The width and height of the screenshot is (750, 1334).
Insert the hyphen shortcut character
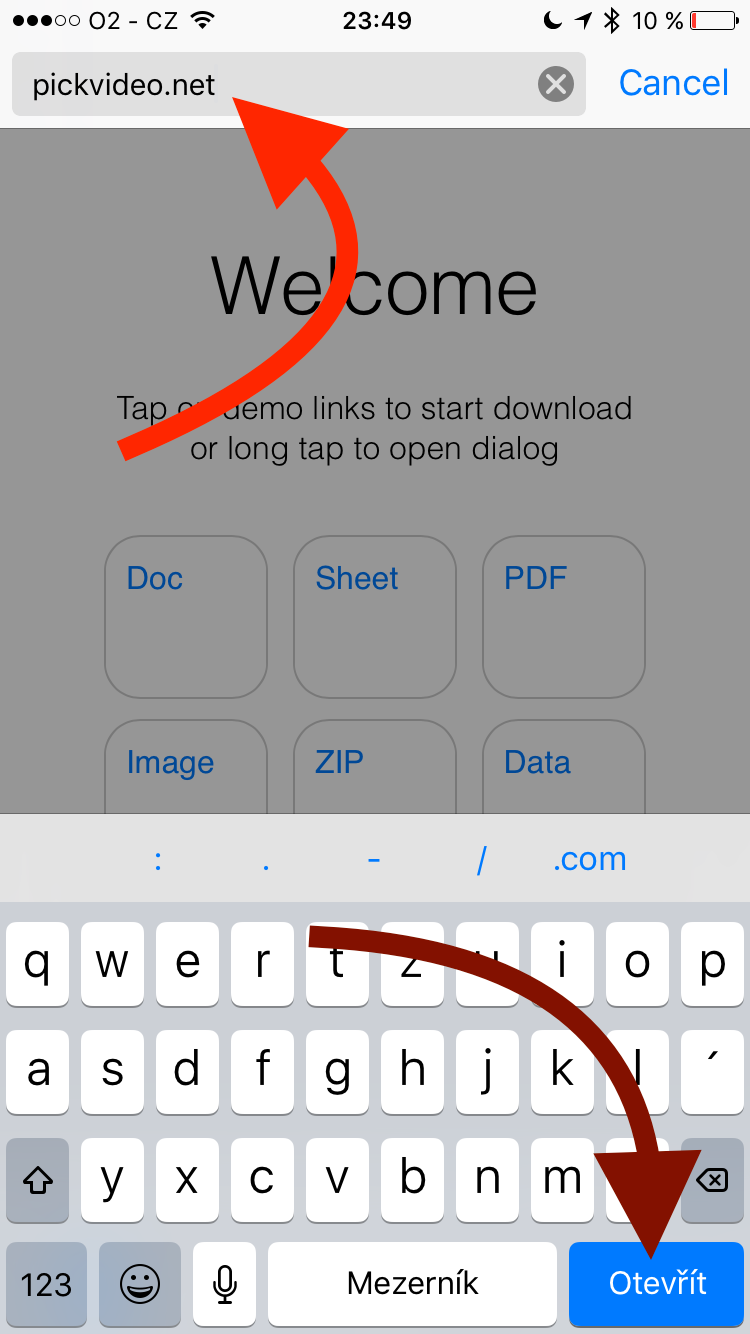[x=373, y=859]
